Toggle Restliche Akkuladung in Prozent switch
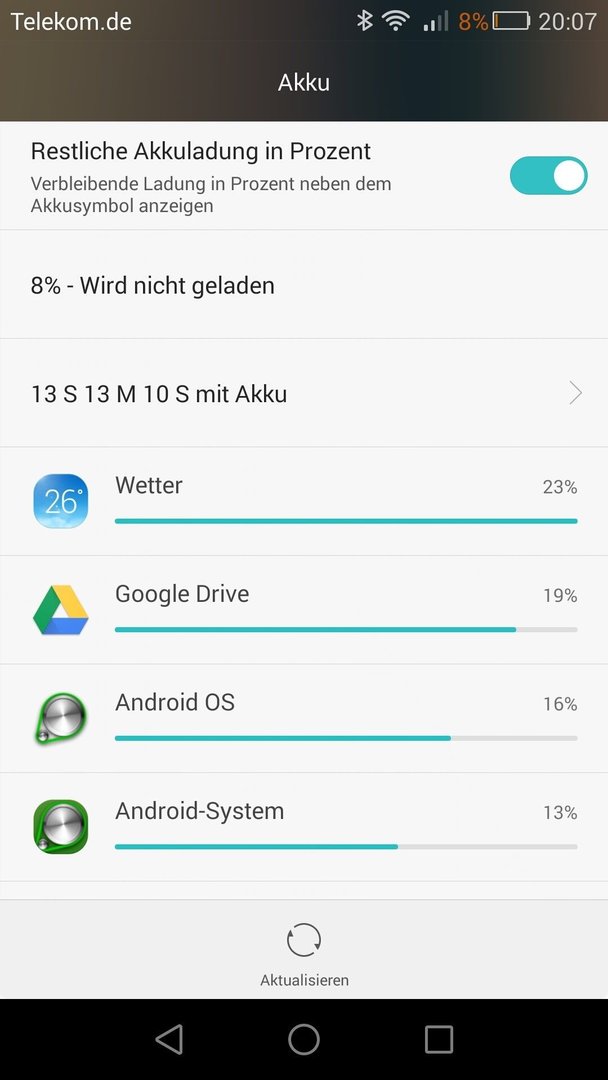Screen dimensions: 608x1080 point(548,176)
